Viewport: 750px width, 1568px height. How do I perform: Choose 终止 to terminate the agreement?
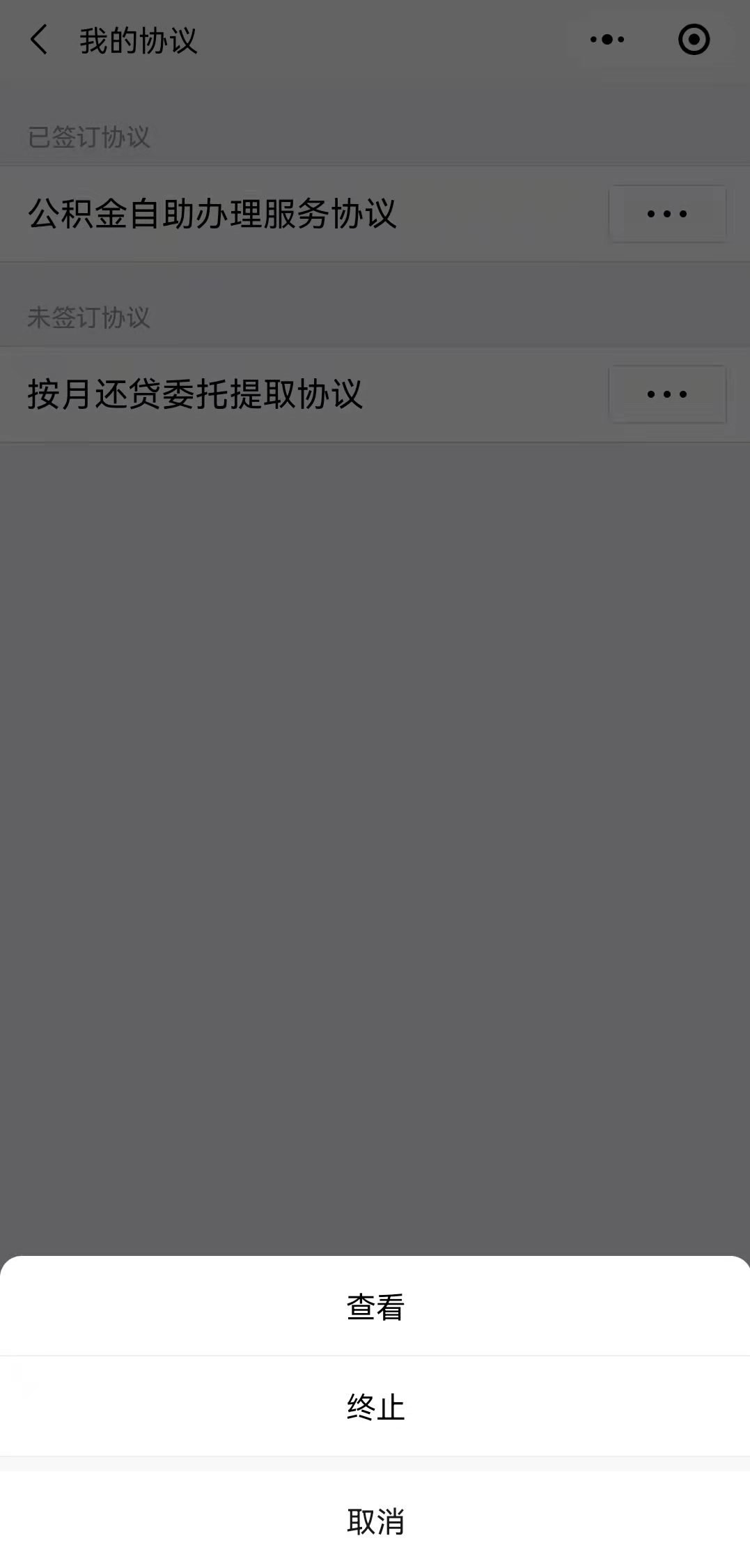click(x=375, y=1407)
